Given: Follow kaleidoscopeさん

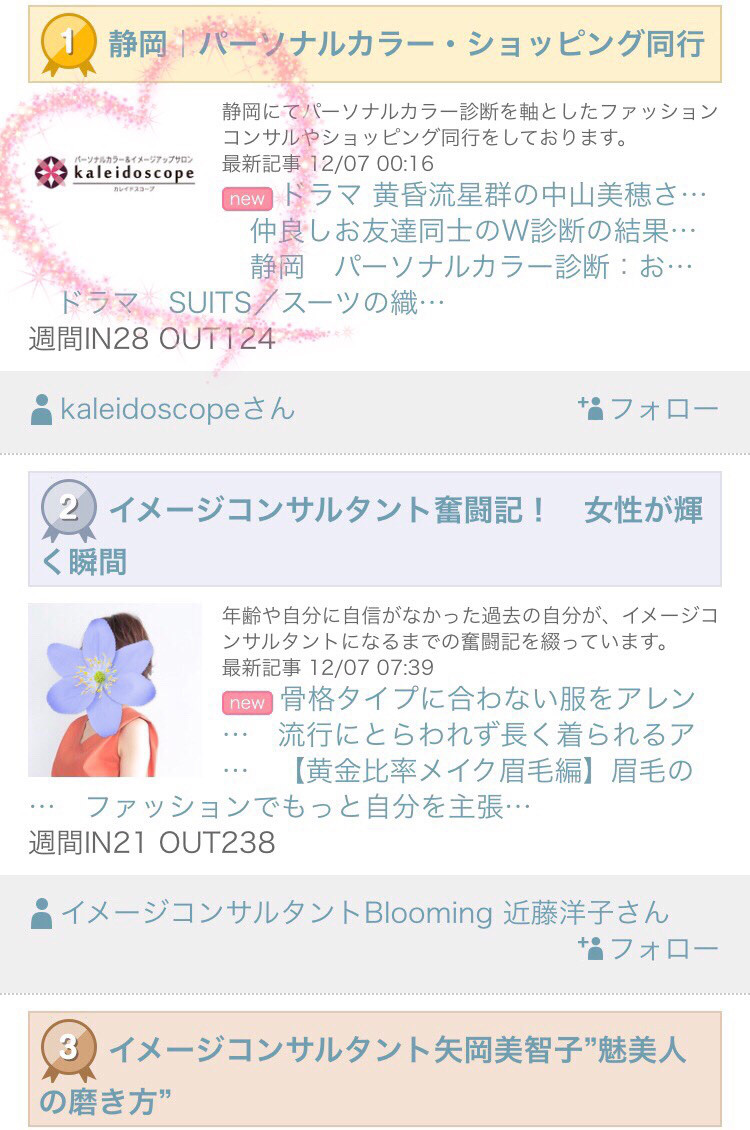Looking at the screenshot, I should pyautogui.click(x=649, y=409).
